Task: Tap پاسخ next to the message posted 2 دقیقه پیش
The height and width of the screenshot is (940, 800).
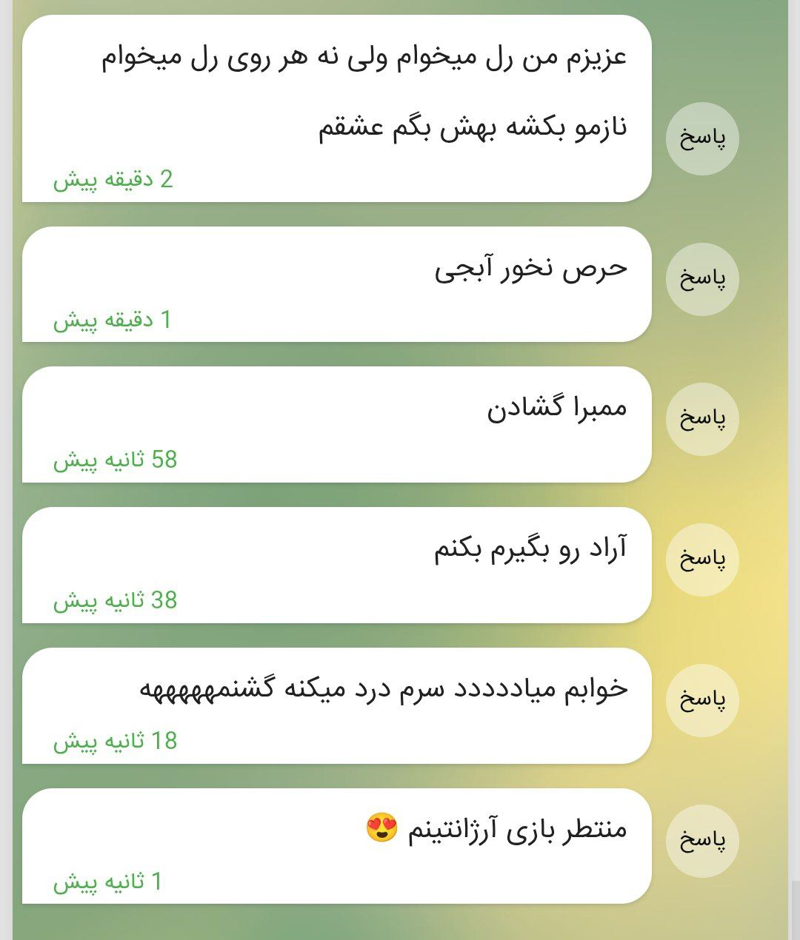Action: point(702,138)
